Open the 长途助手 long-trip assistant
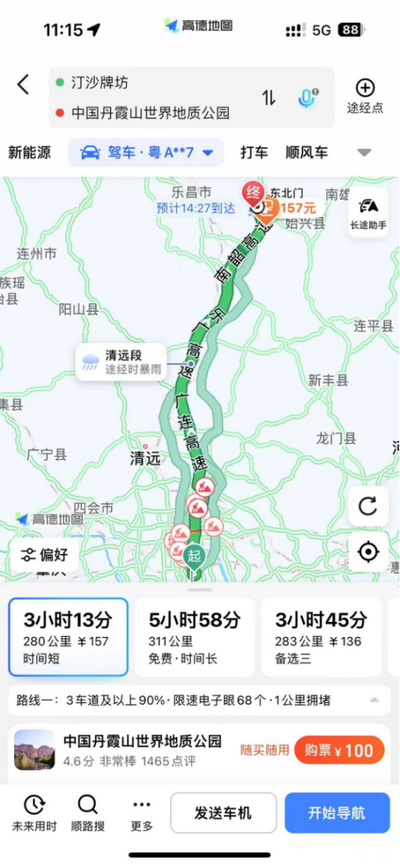400x866 pixels. click(369, 213)
